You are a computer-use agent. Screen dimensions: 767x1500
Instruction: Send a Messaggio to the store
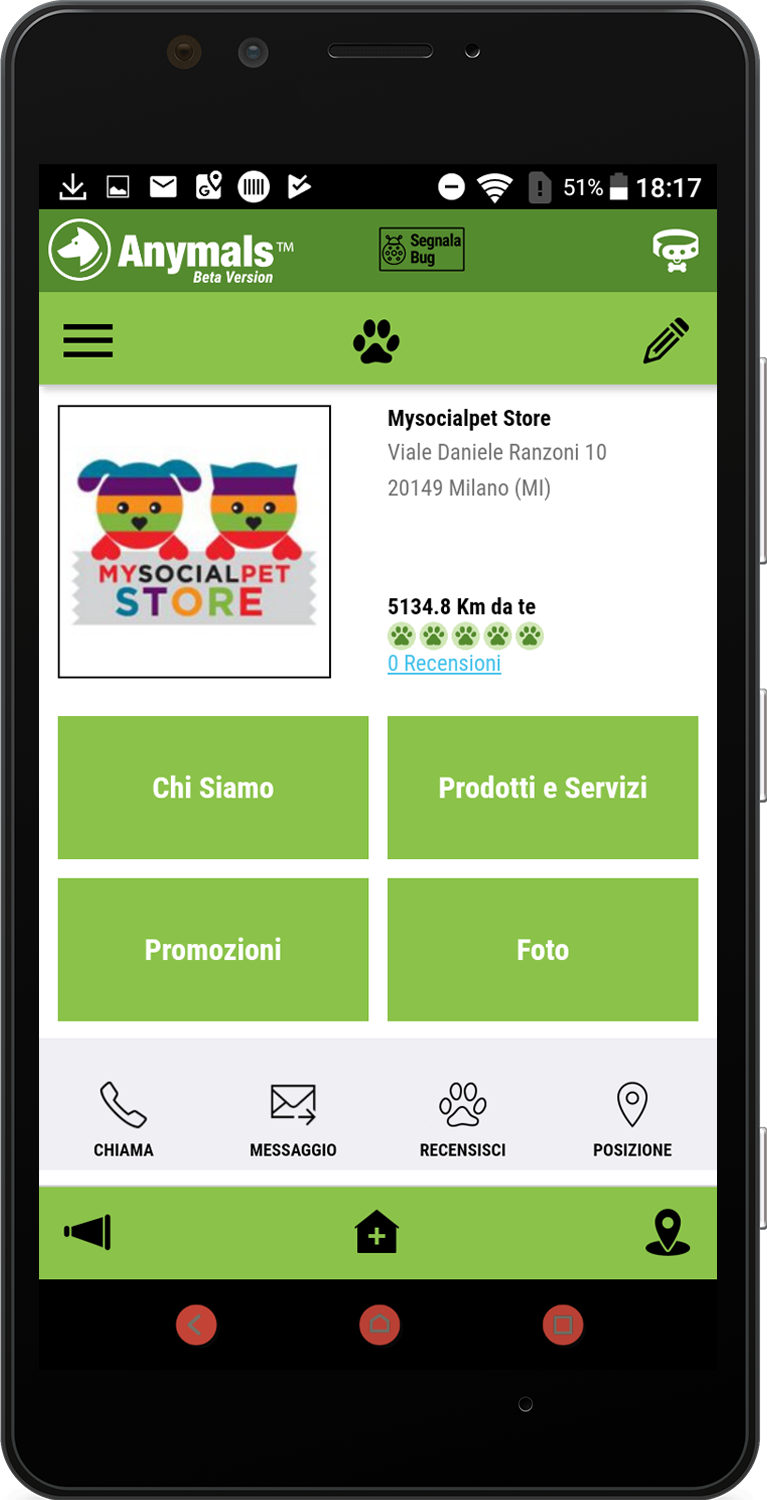tap(293, 1120)
